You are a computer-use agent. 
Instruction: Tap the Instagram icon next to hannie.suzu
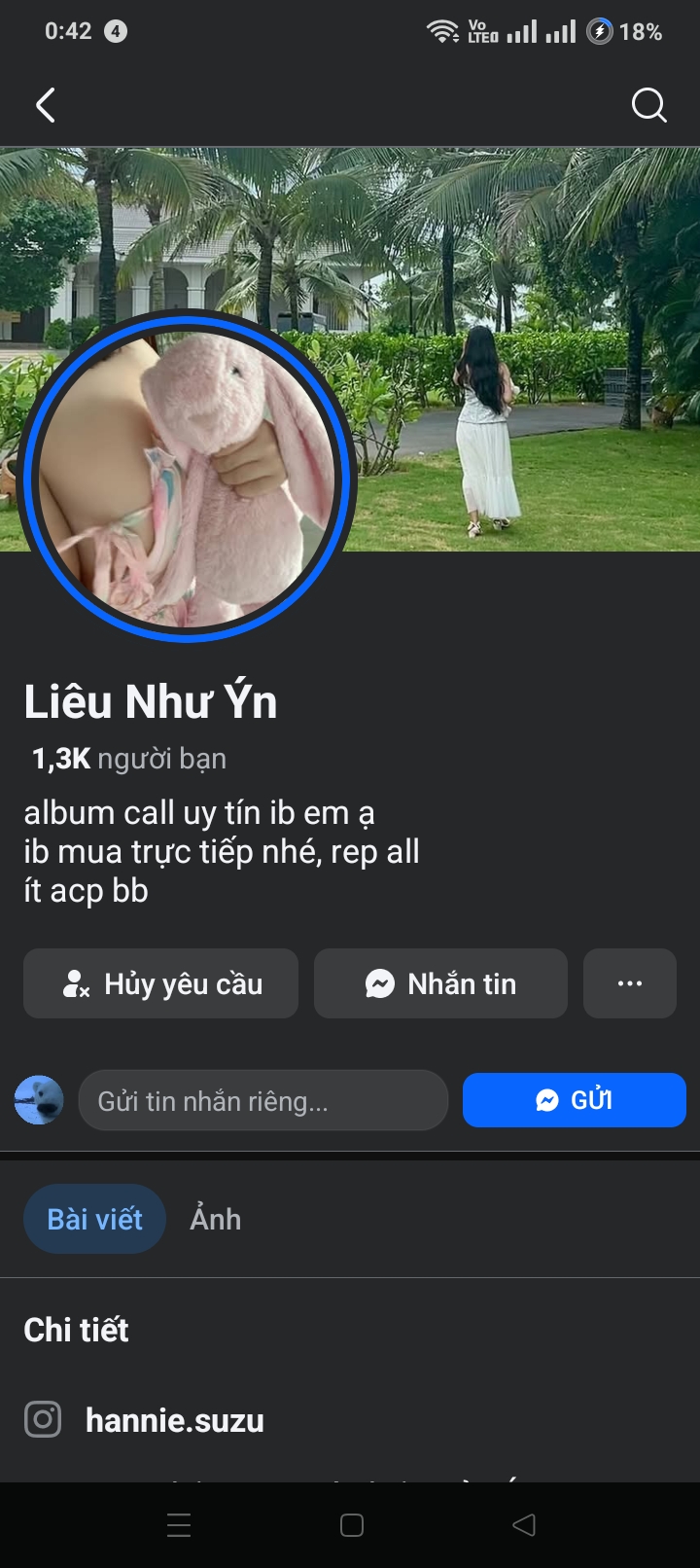[43, 1420]
